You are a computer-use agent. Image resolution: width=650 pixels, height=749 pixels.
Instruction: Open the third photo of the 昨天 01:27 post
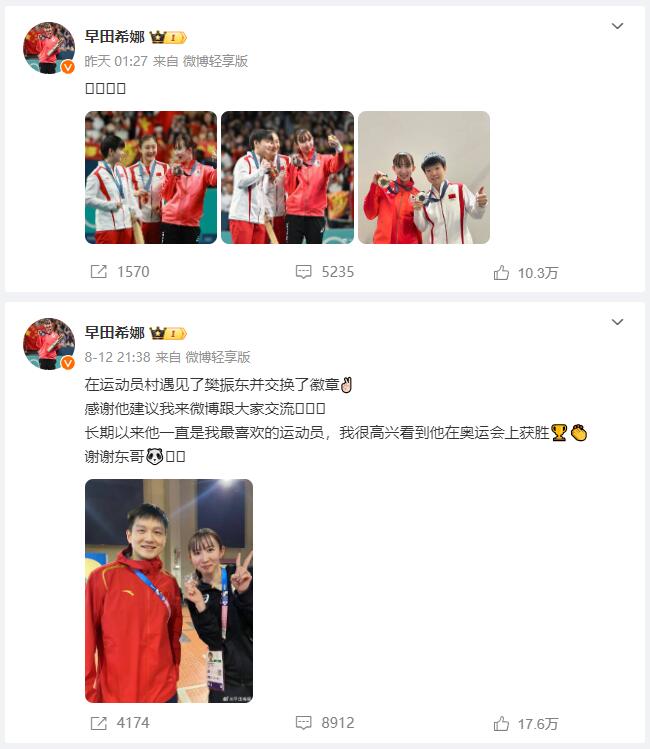pos(424,177)
